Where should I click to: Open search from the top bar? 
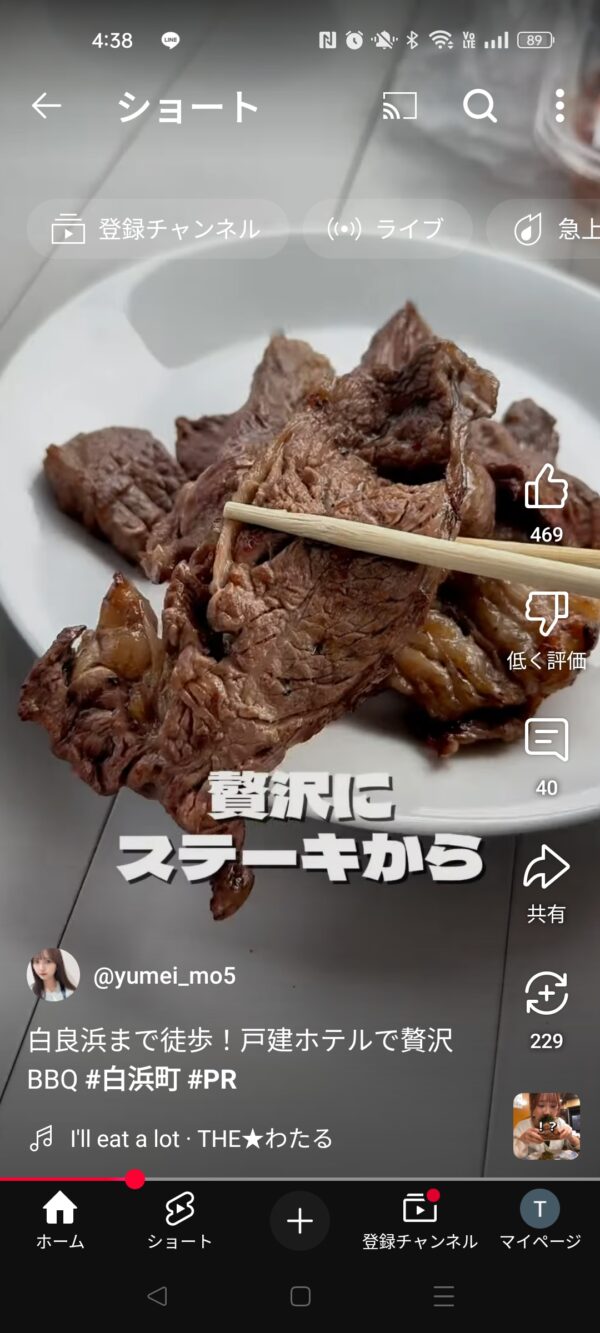click(x=480, y=106)
